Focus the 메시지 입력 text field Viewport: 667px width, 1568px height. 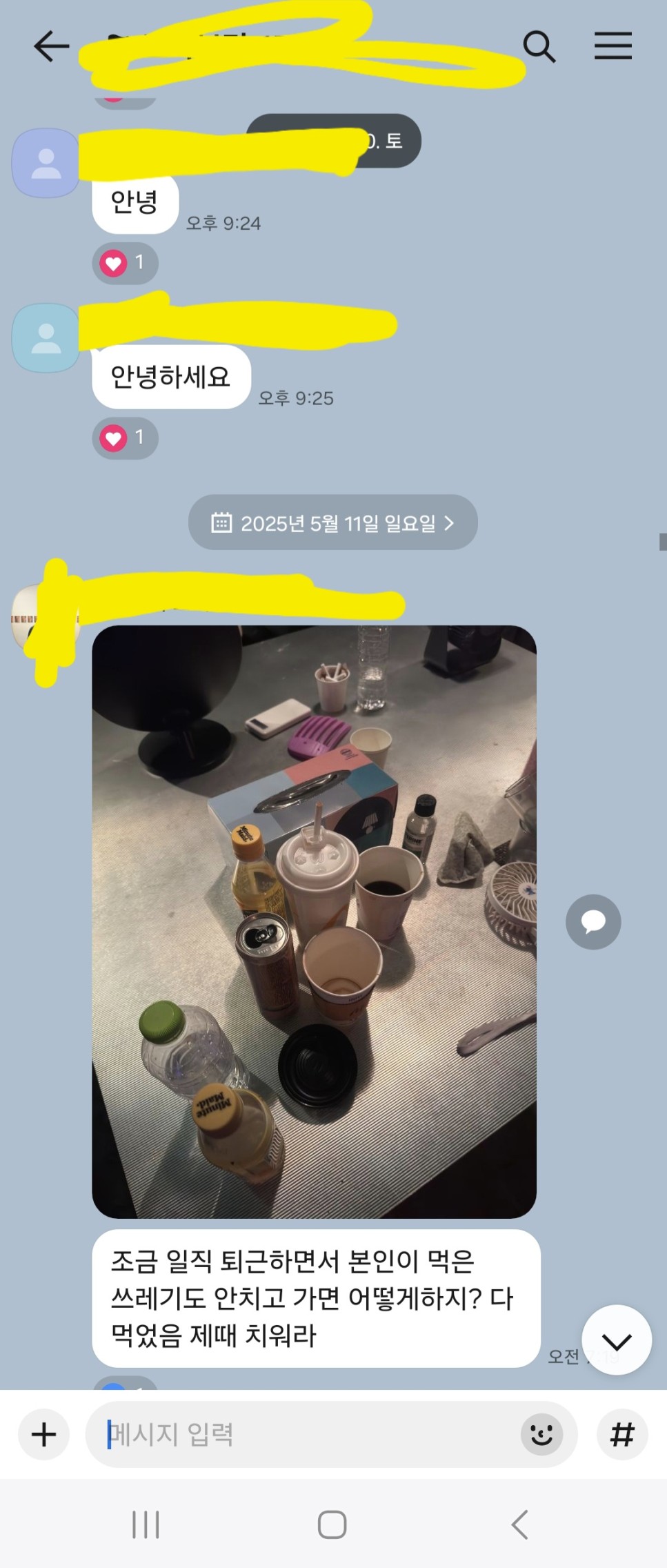(x=303, y=1435)
